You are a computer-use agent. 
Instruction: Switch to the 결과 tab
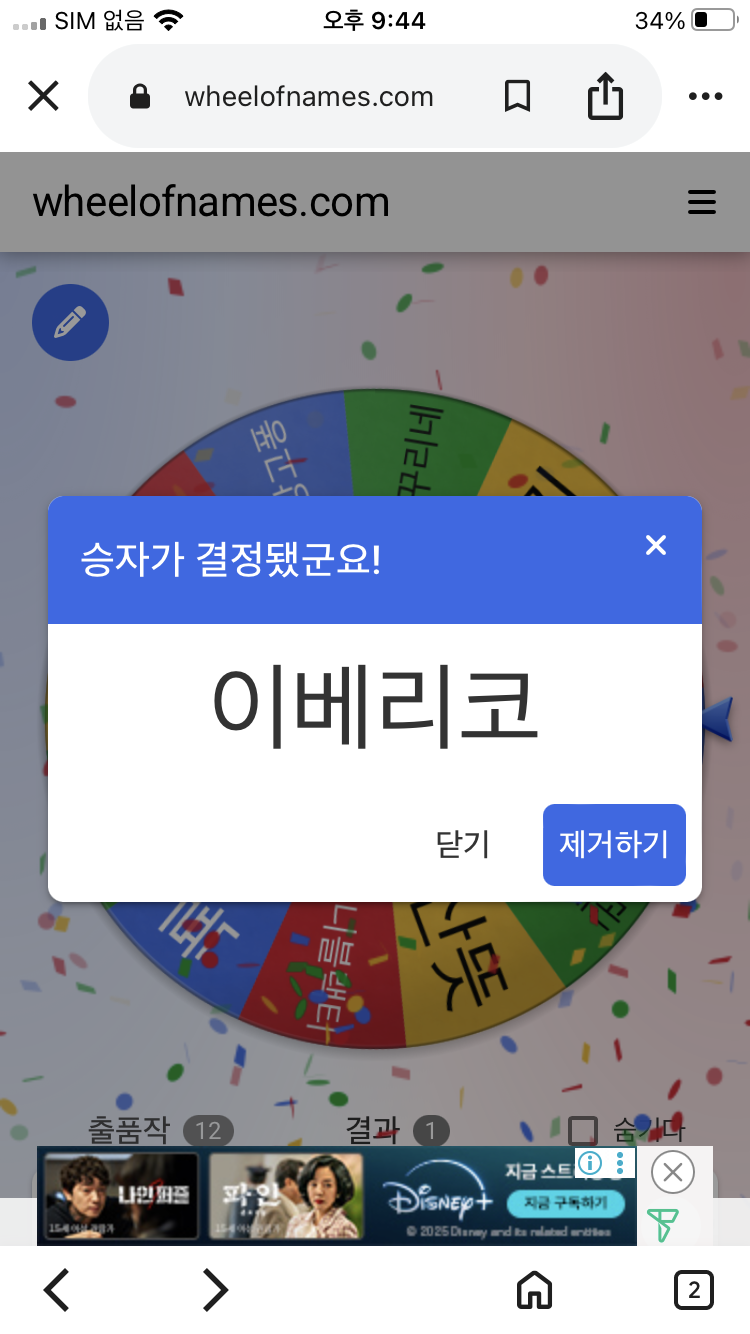point(396,1131)
